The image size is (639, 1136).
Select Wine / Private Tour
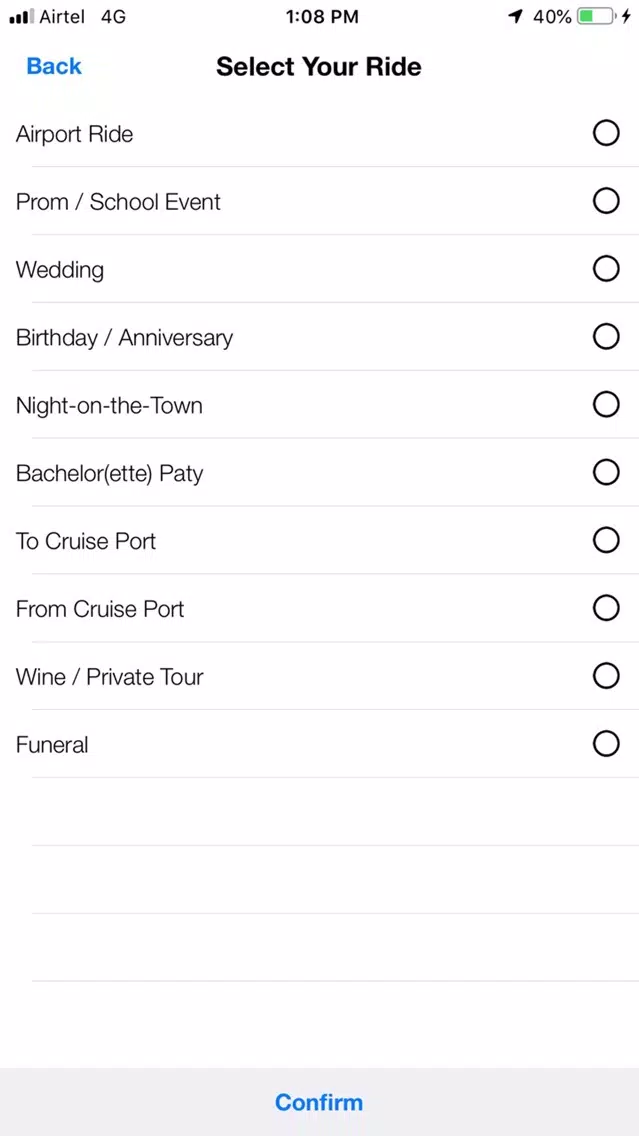[320, 676]
